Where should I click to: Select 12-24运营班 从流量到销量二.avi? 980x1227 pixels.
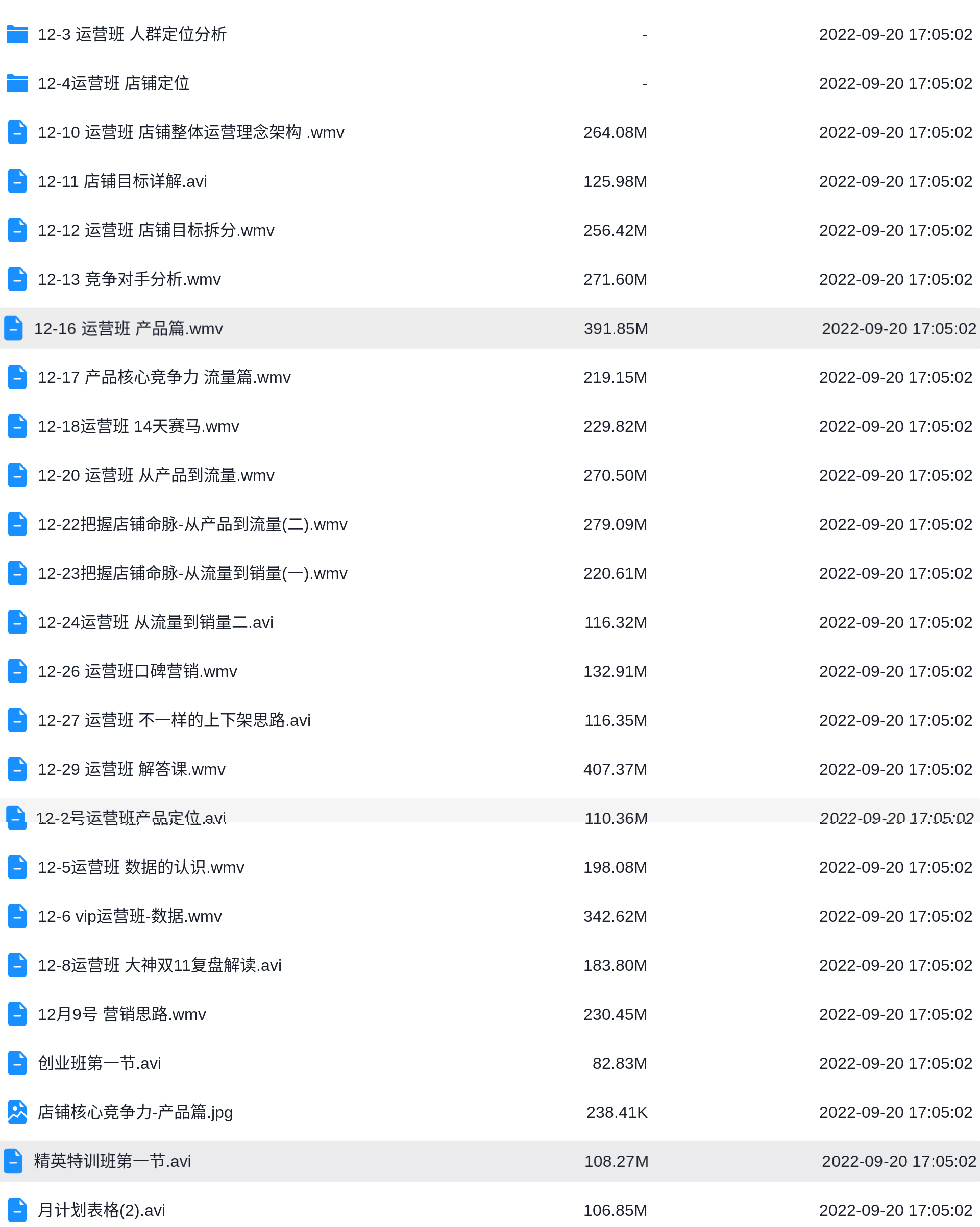(x=155, y=622)
